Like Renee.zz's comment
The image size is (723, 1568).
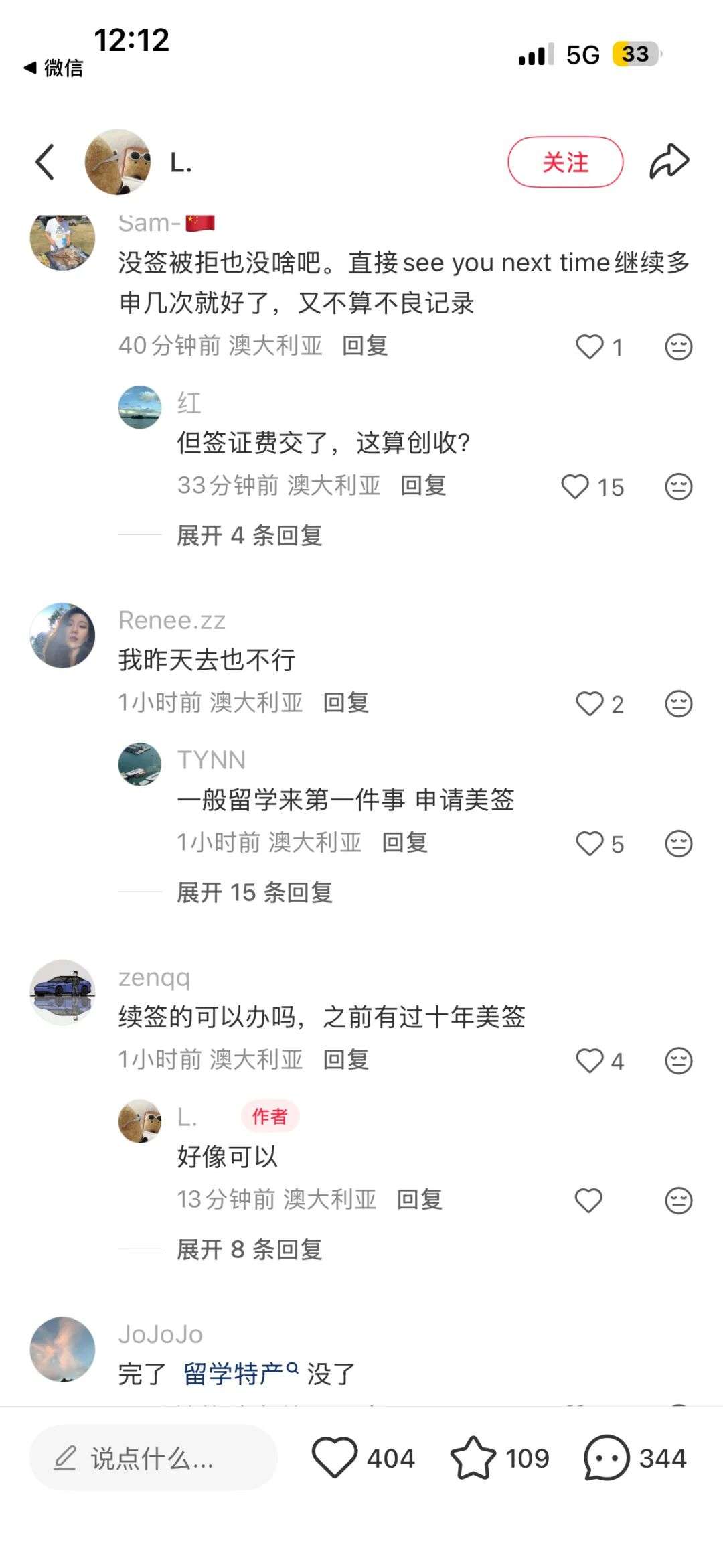click(590, 704)
